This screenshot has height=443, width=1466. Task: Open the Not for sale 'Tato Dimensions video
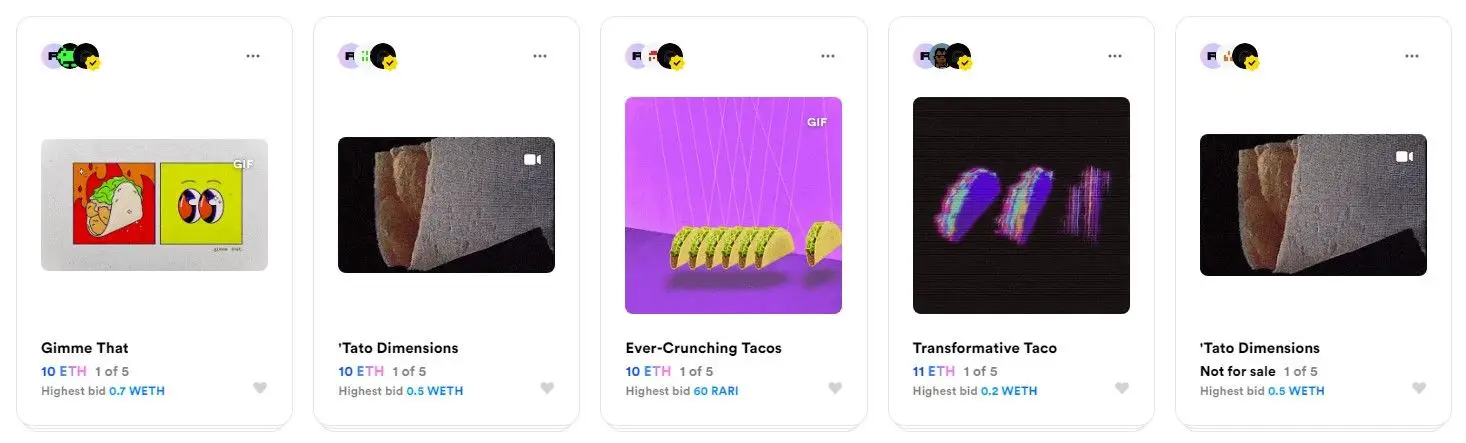(1313, 204)
